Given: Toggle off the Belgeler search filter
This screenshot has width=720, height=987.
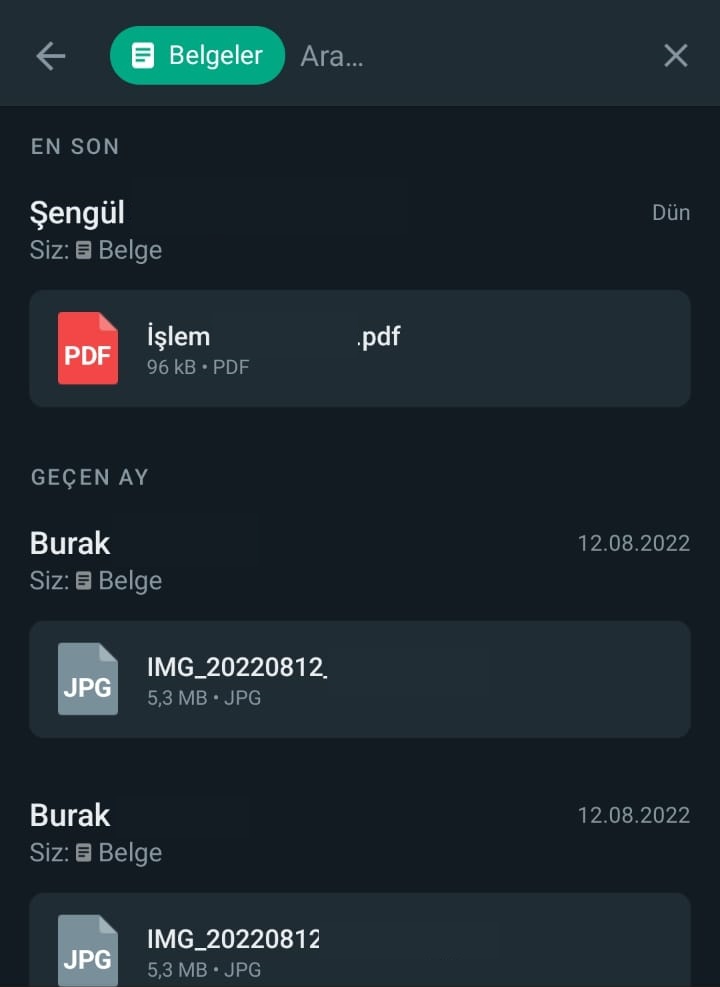Looking at the screenshot, I should [197, 55].
